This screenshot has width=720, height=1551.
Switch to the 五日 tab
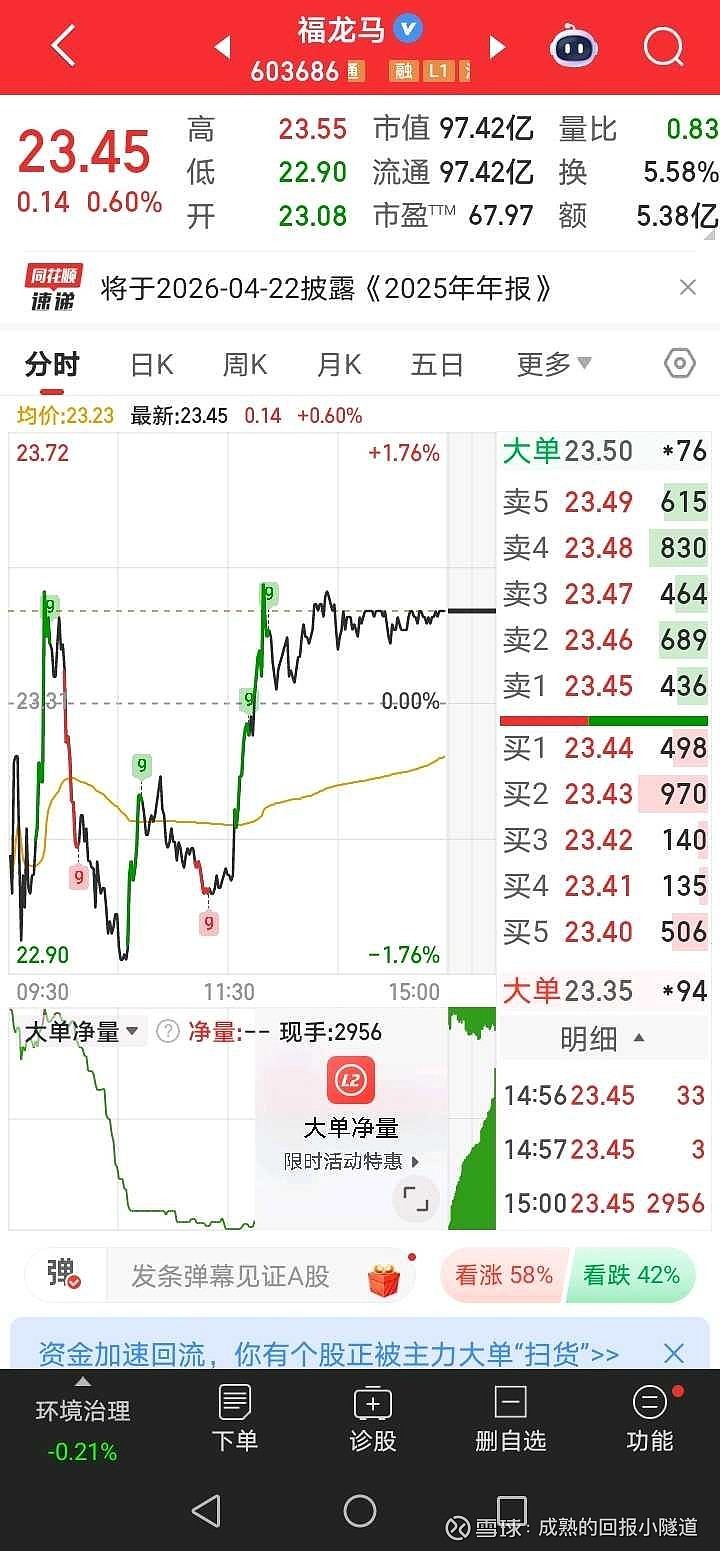(437, 364)
